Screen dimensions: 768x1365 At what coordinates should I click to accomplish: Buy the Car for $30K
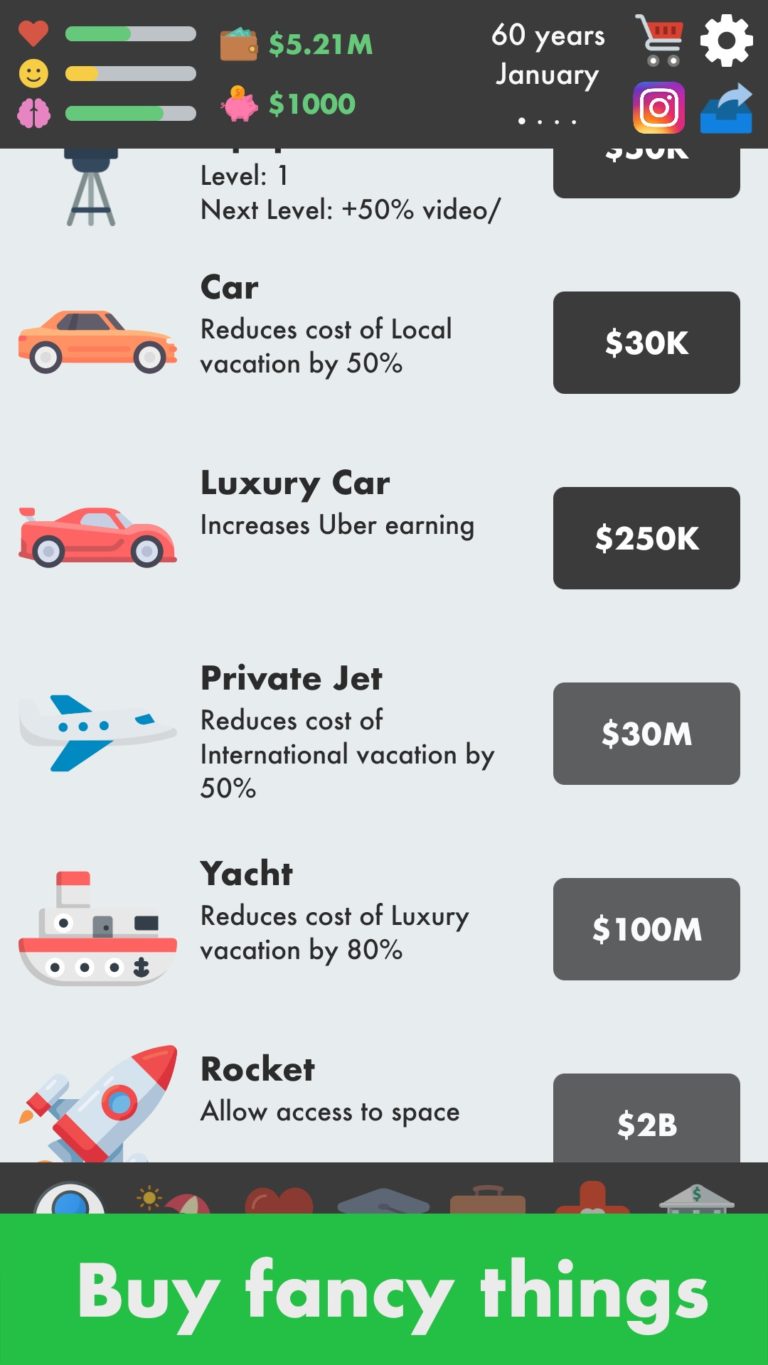coord(646,343)
